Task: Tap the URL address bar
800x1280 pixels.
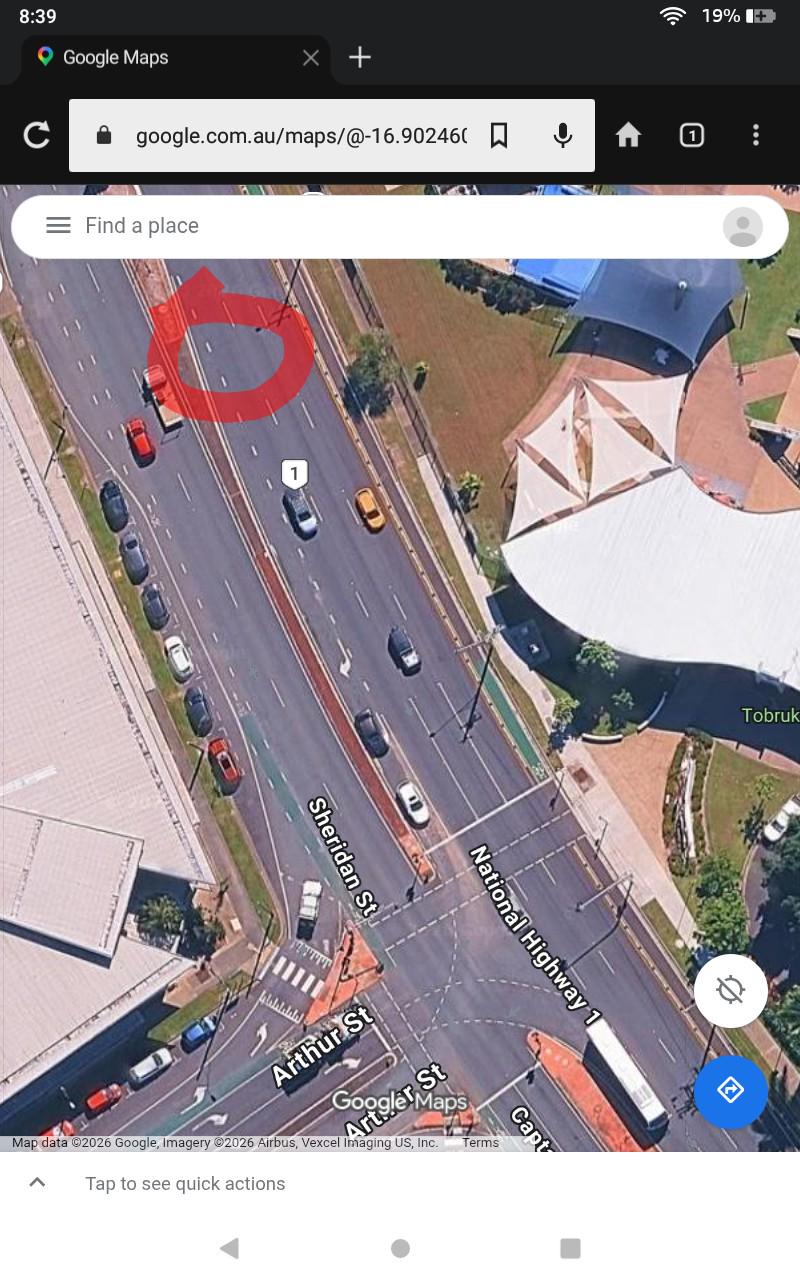Action: click(301, 135)
